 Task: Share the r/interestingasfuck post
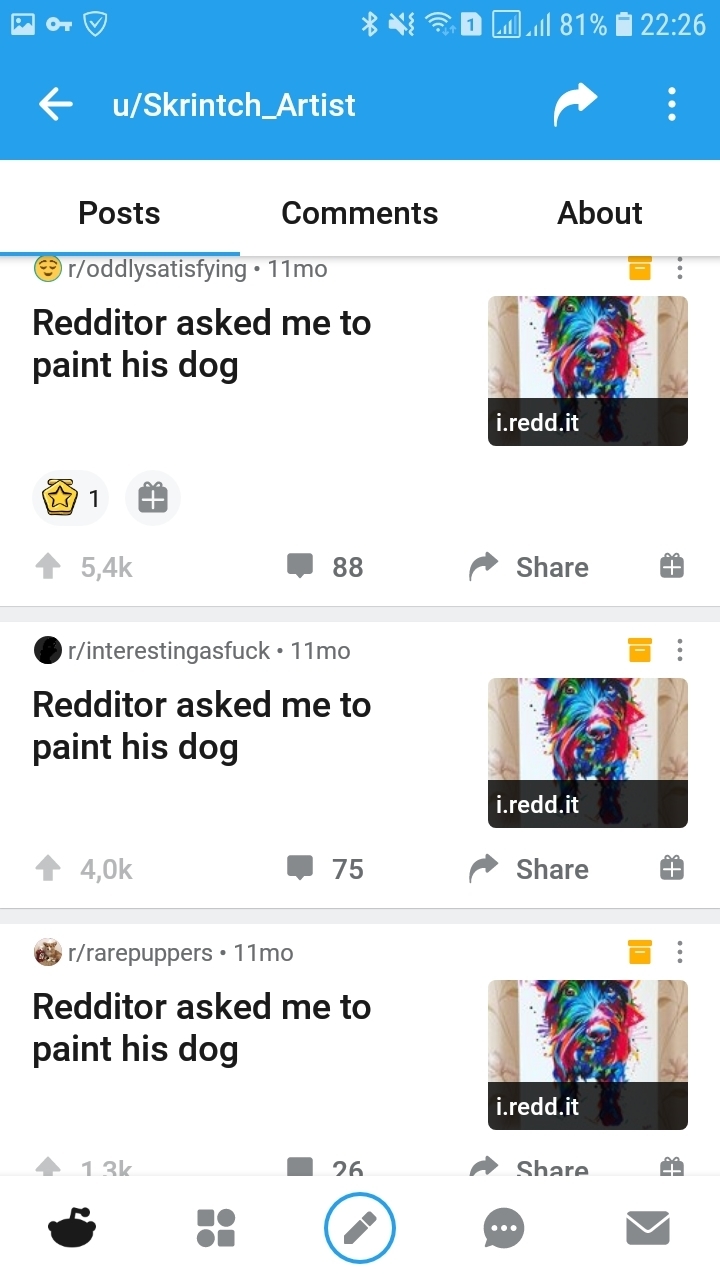coord(530,869)
